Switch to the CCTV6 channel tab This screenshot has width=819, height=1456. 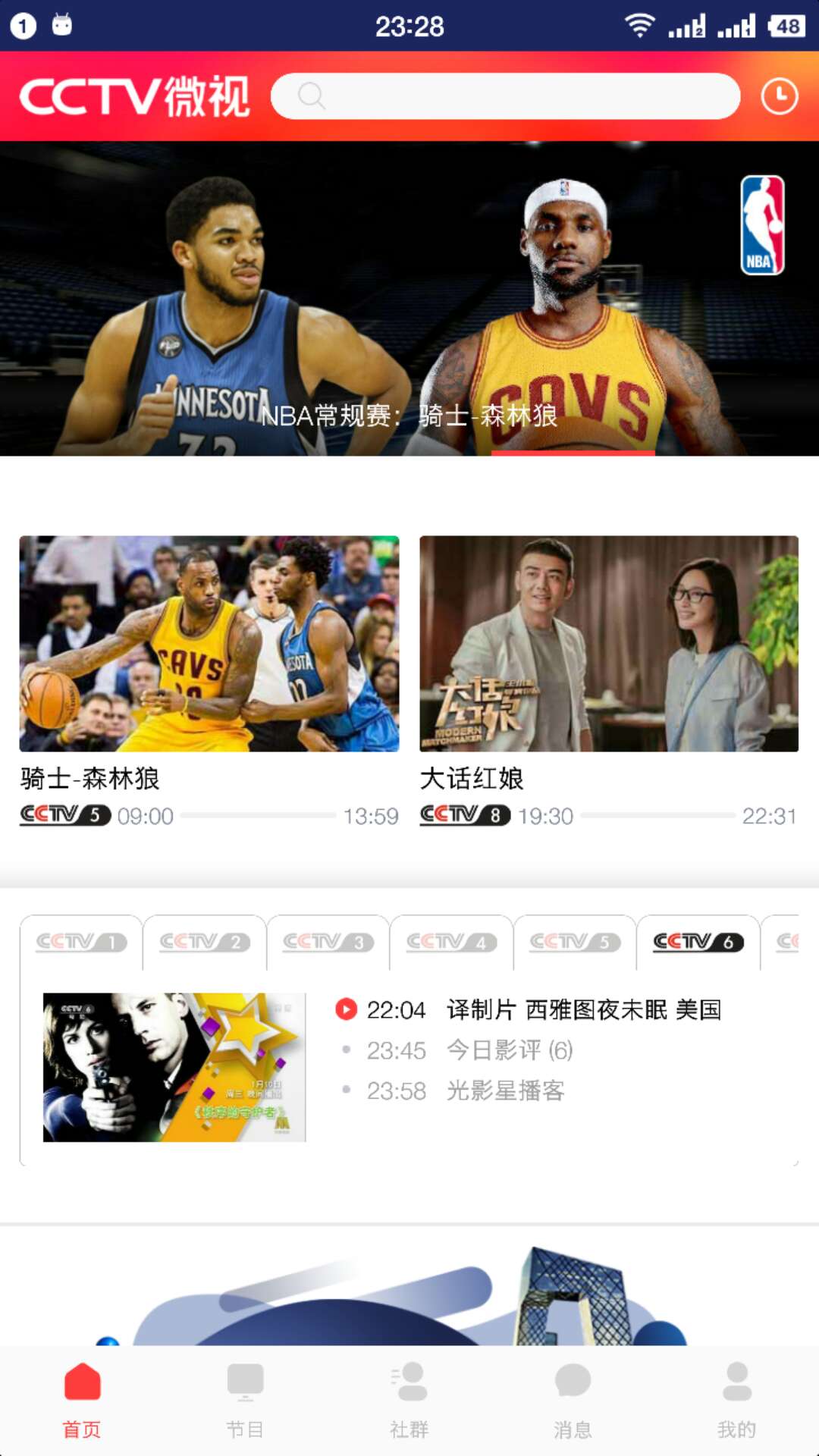coord(697,943)
